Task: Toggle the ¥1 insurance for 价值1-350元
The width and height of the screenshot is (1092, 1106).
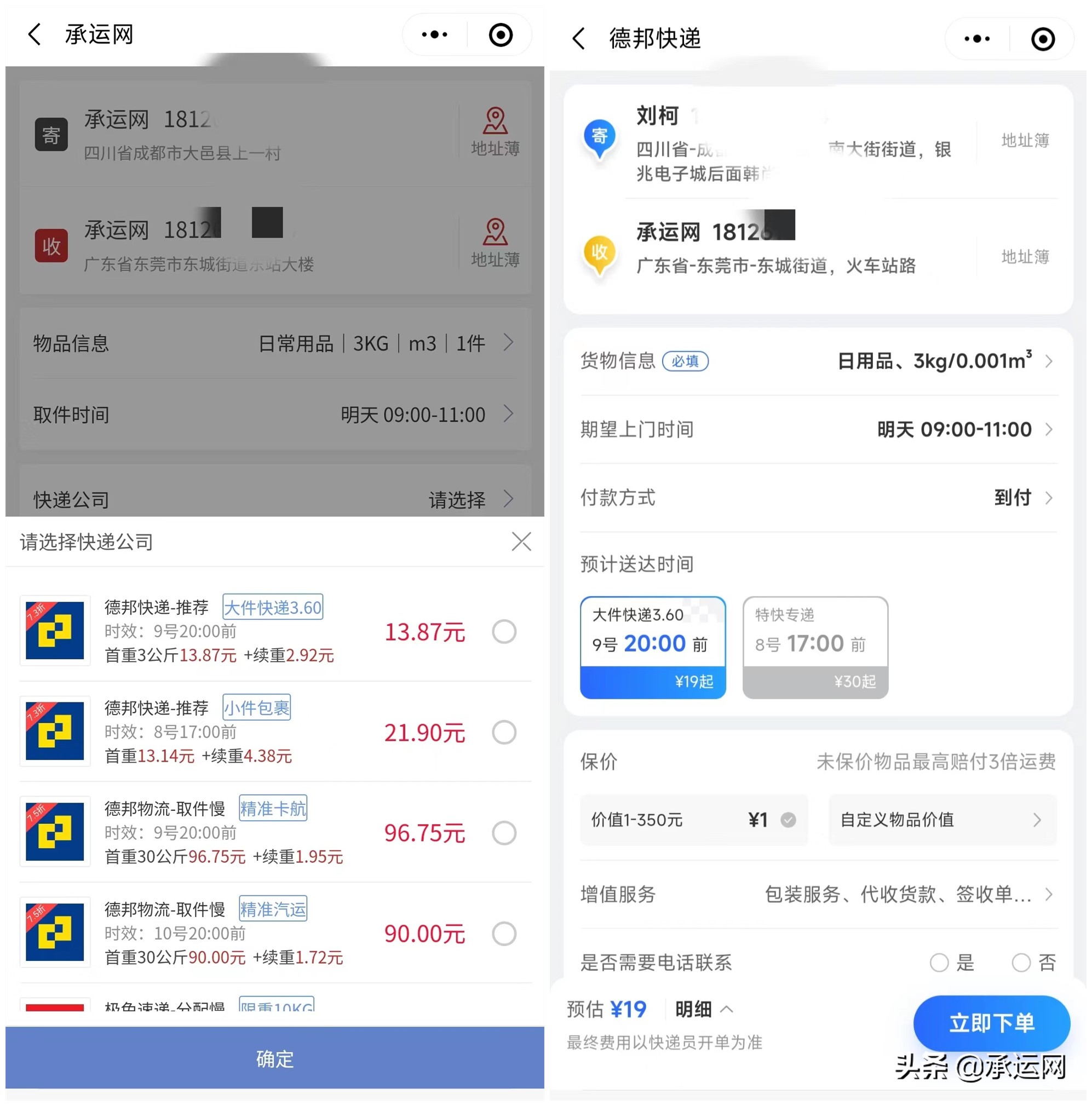Action: click(788, 820)
